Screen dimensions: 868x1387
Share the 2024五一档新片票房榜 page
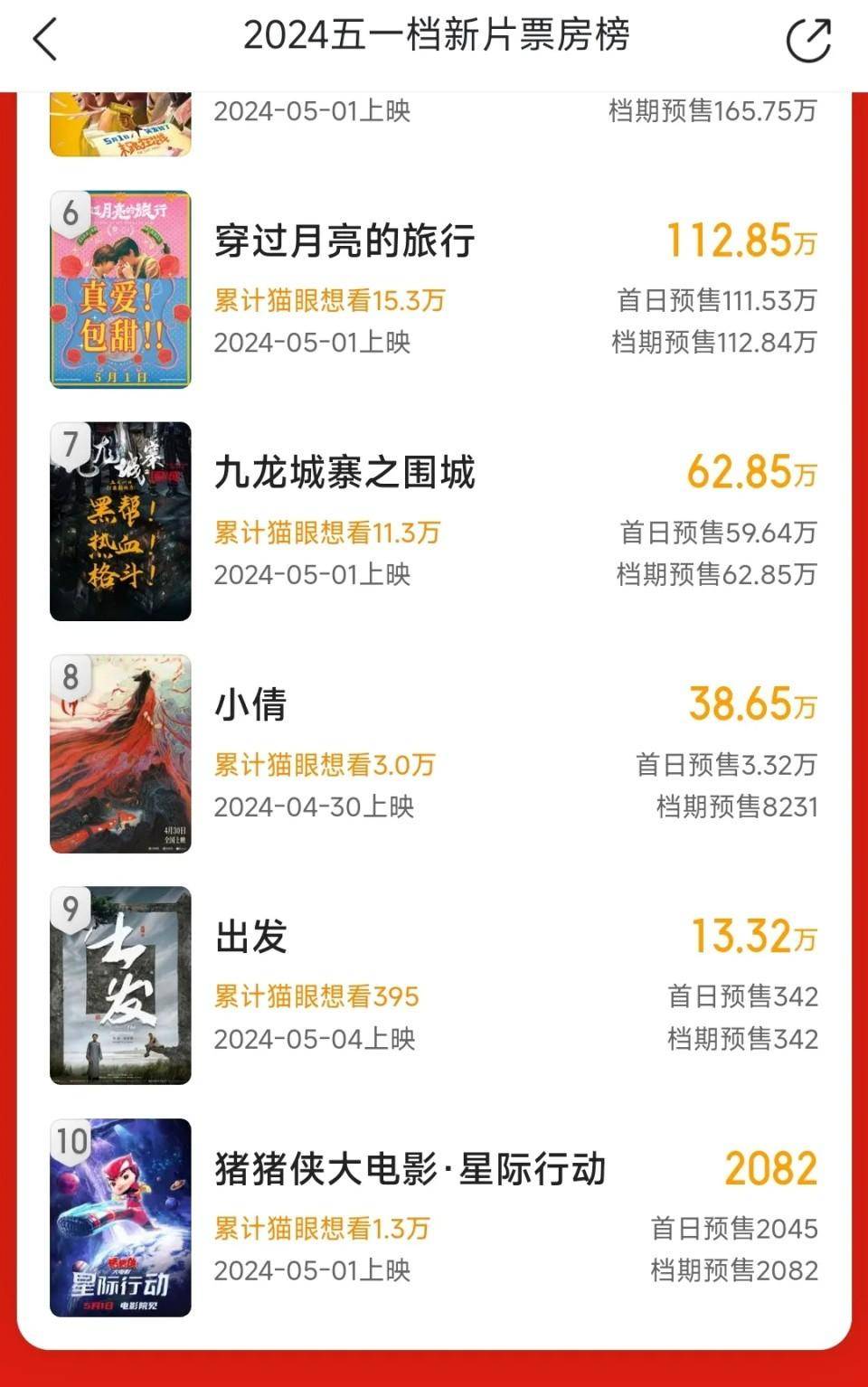point(807,40)
